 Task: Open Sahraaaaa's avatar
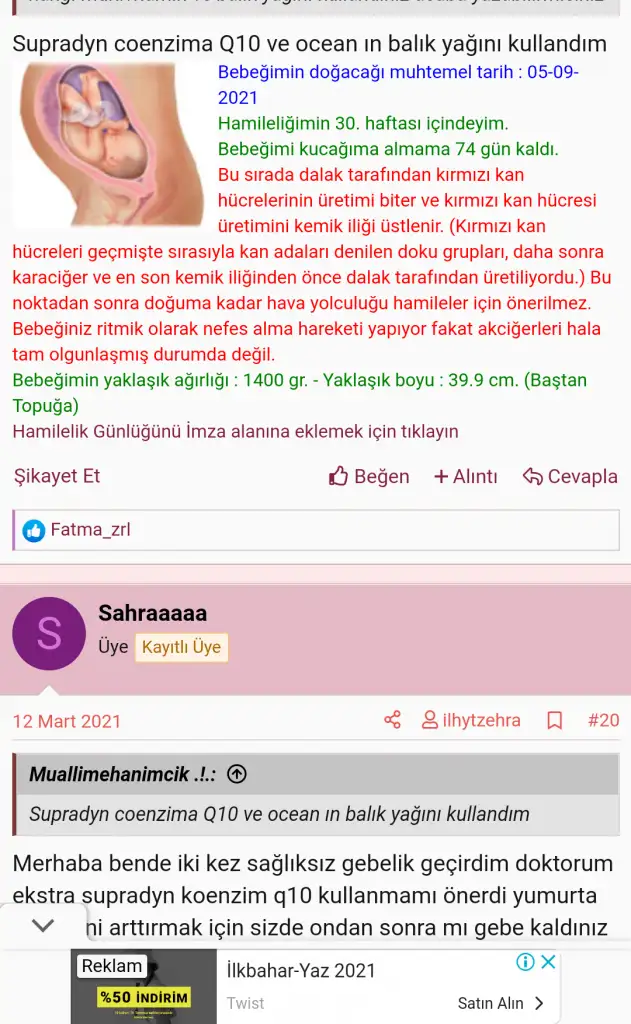[48, 634]
